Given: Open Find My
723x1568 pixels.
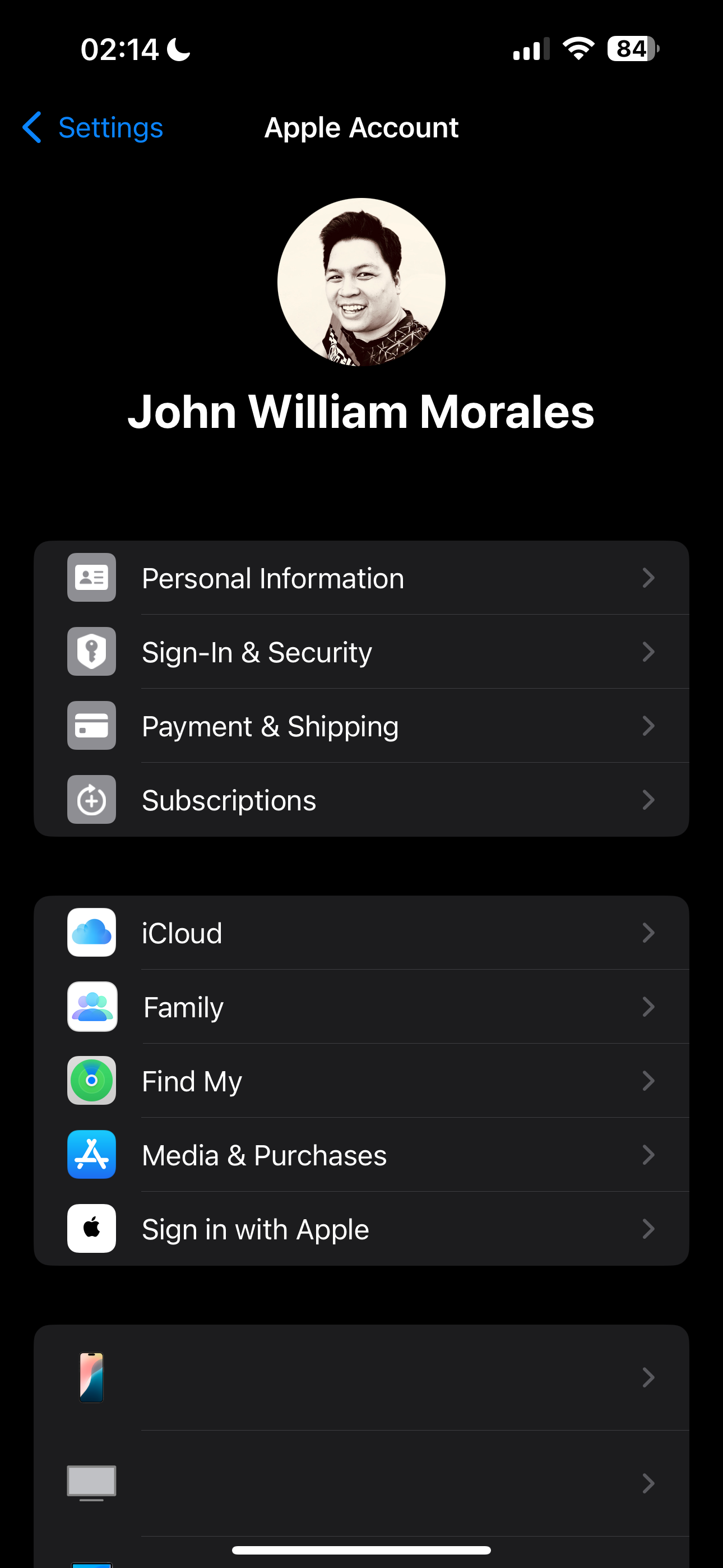Looking at the screenshot, I should click(361, 1081).
